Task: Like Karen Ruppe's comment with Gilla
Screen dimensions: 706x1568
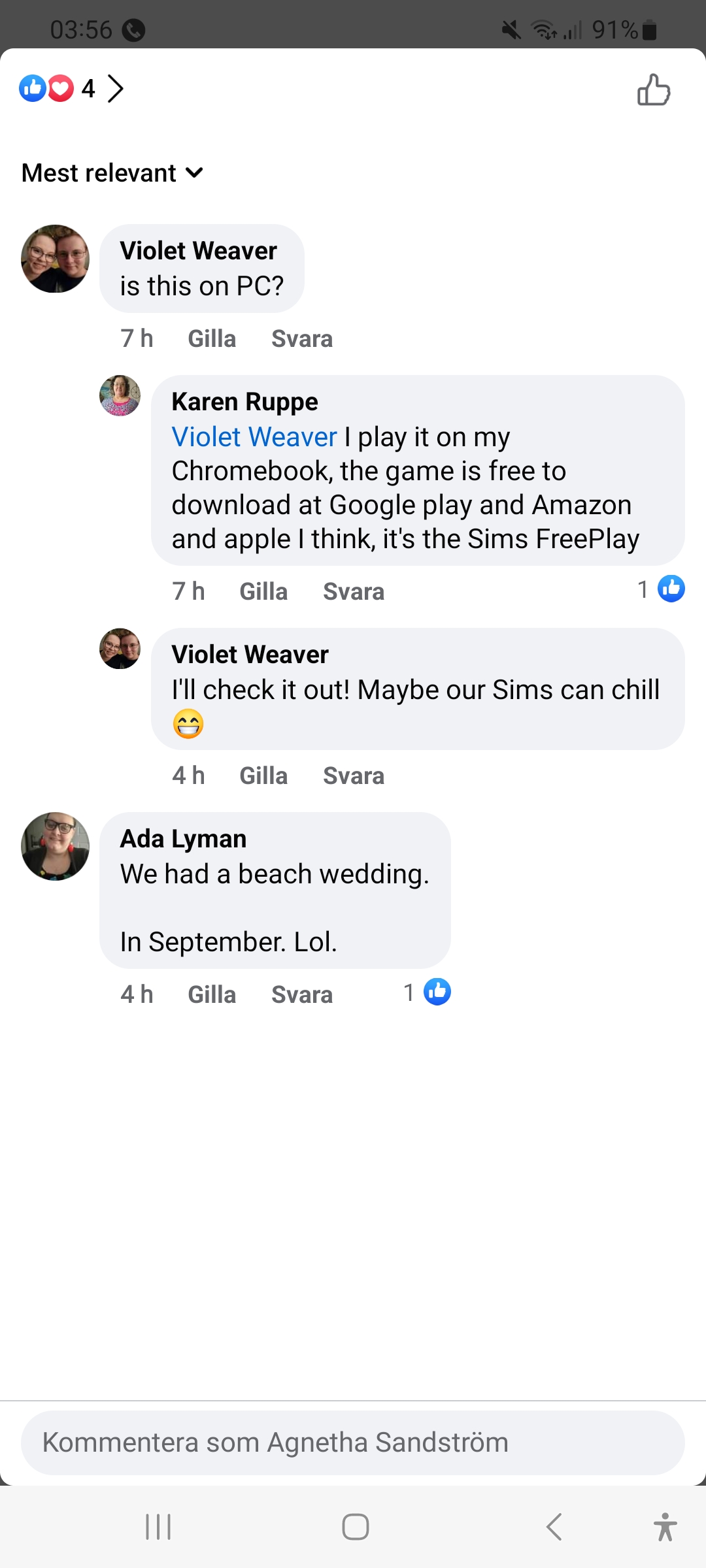Action: point(263,592)
